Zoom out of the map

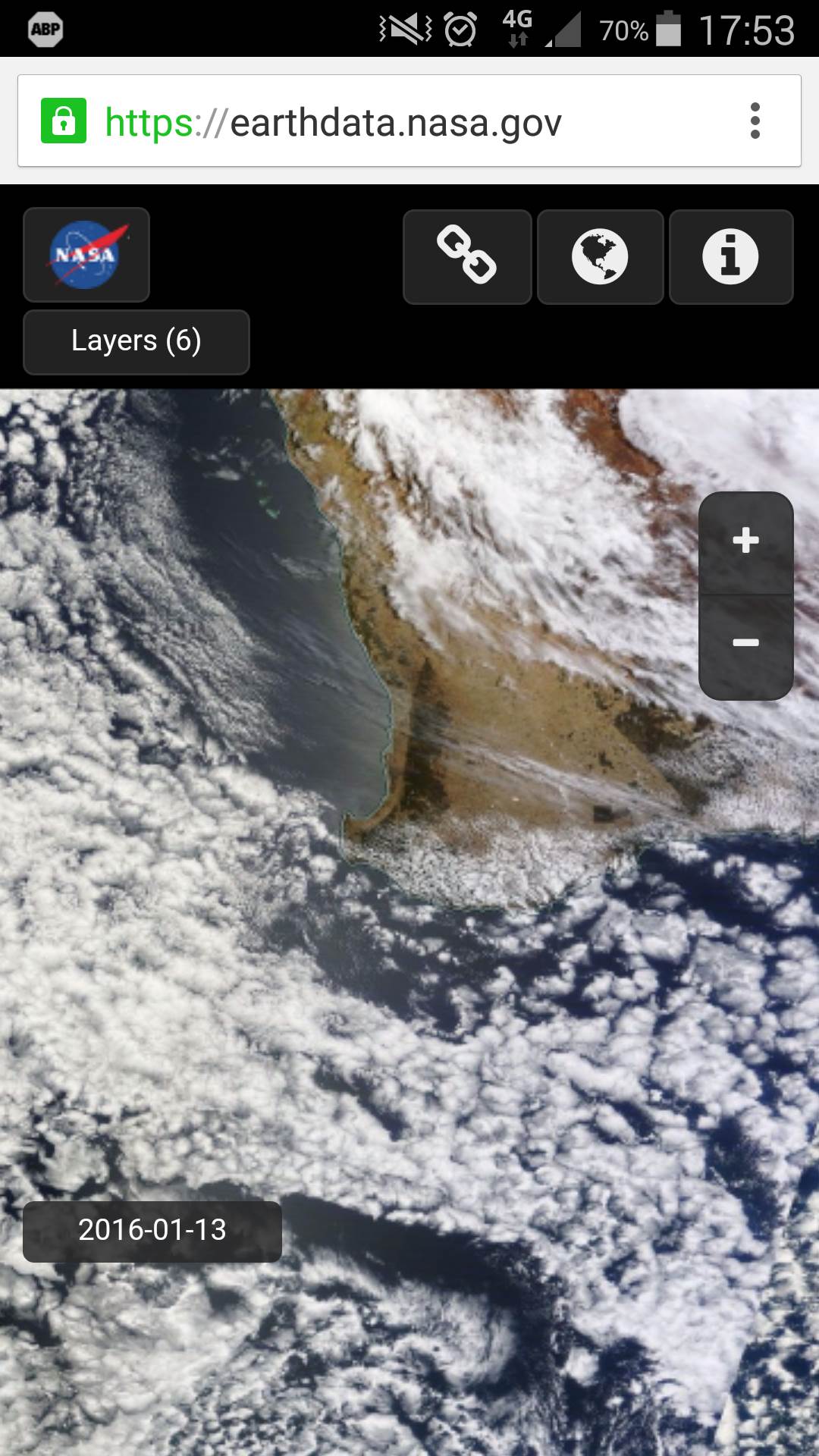(745, 644)
